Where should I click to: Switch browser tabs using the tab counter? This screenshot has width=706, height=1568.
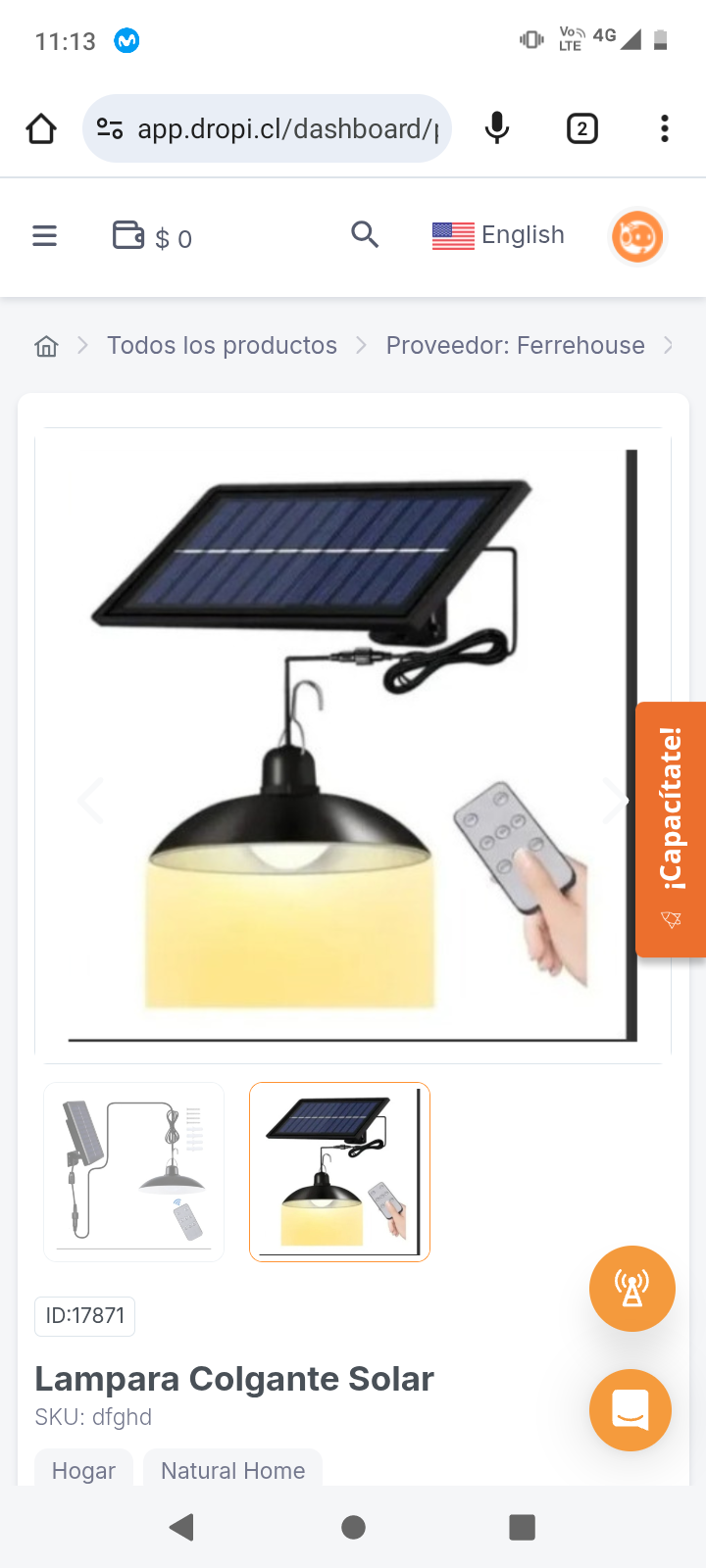[x=581, y=127]
